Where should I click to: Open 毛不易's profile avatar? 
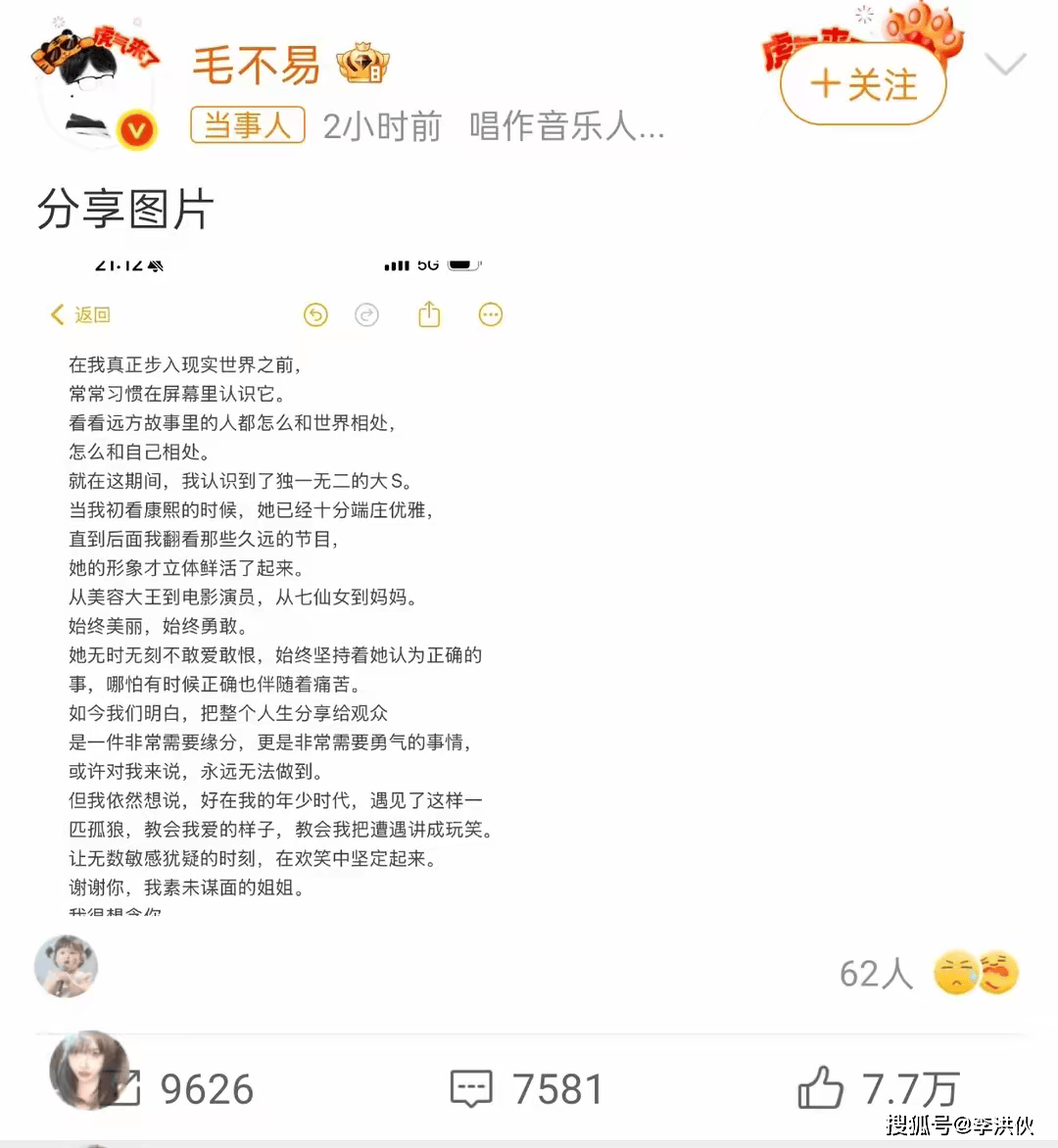click(95, 90)
